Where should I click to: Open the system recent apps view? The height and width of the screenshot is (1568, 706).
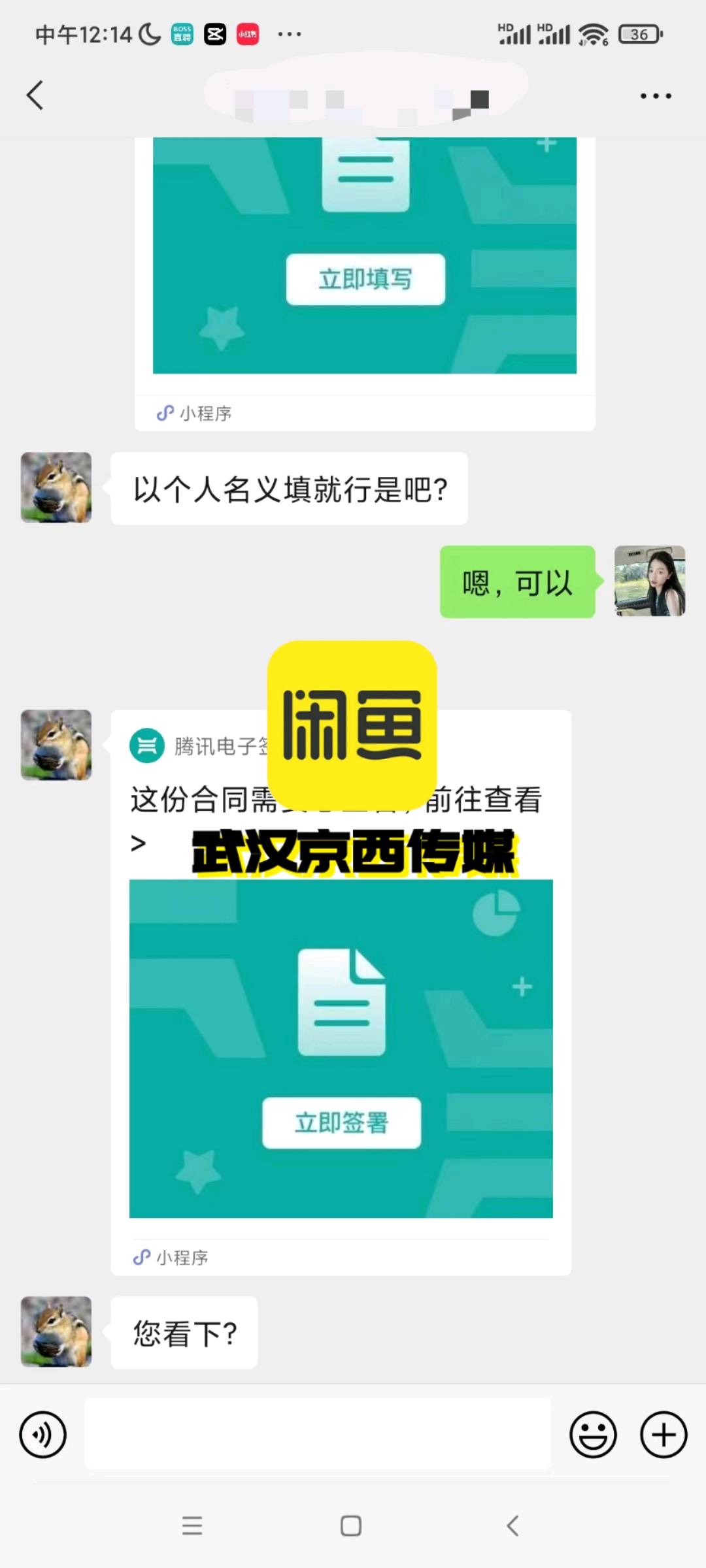(192, 1526)
